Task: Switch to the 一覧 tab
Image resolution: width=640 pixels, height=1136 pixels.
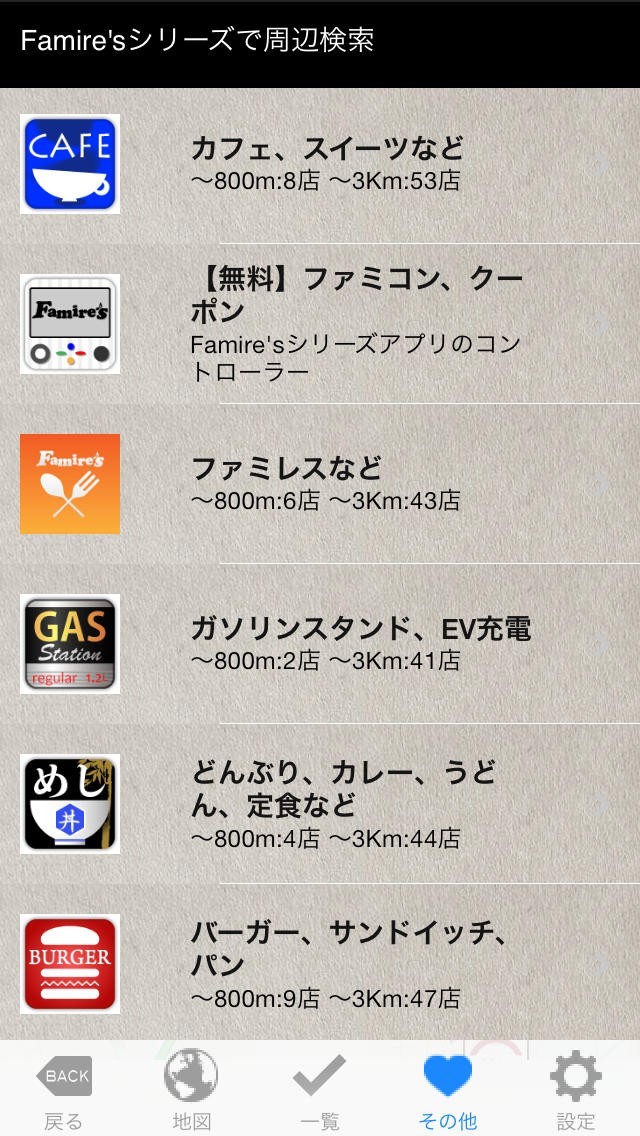Action: [x=320, y=1090]
